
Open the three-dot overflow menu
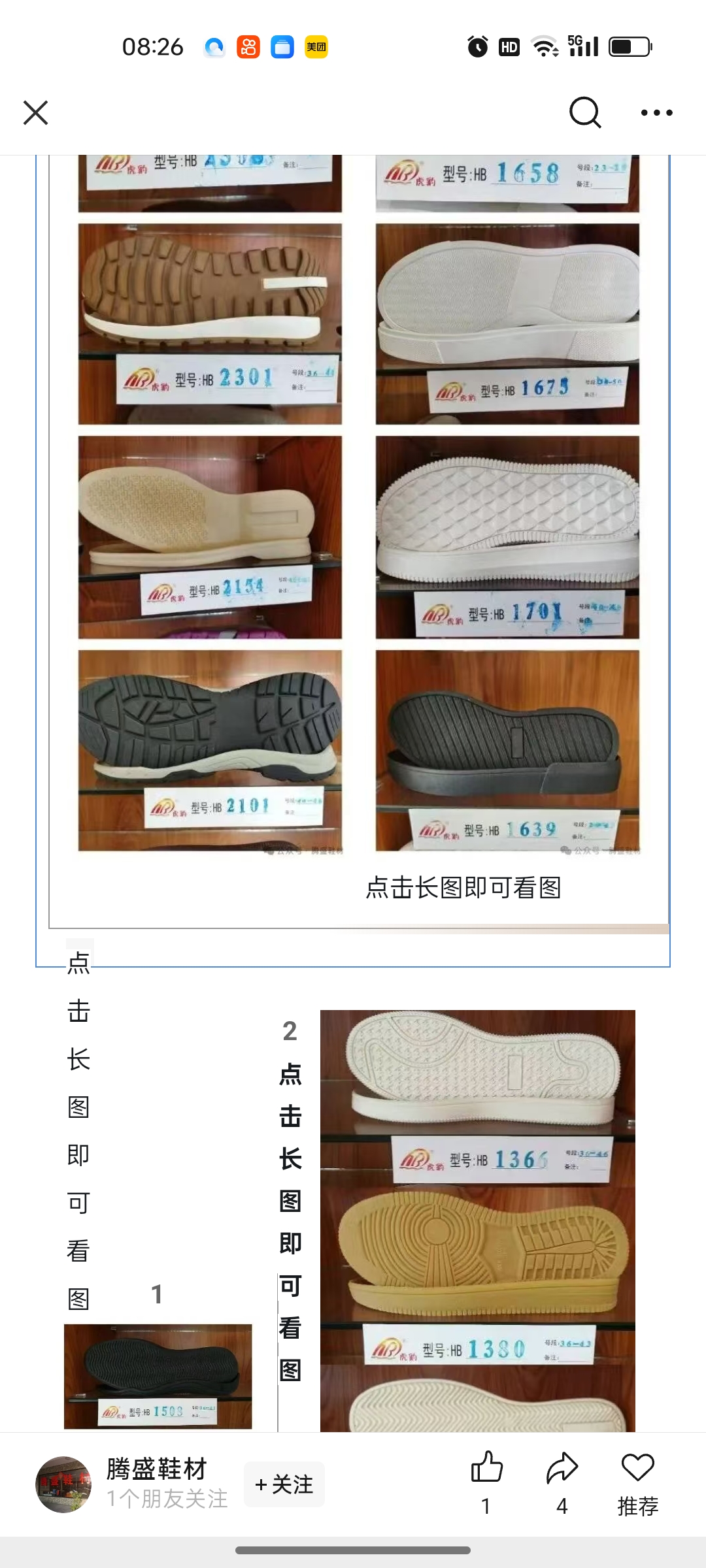[x=656, y=112]
